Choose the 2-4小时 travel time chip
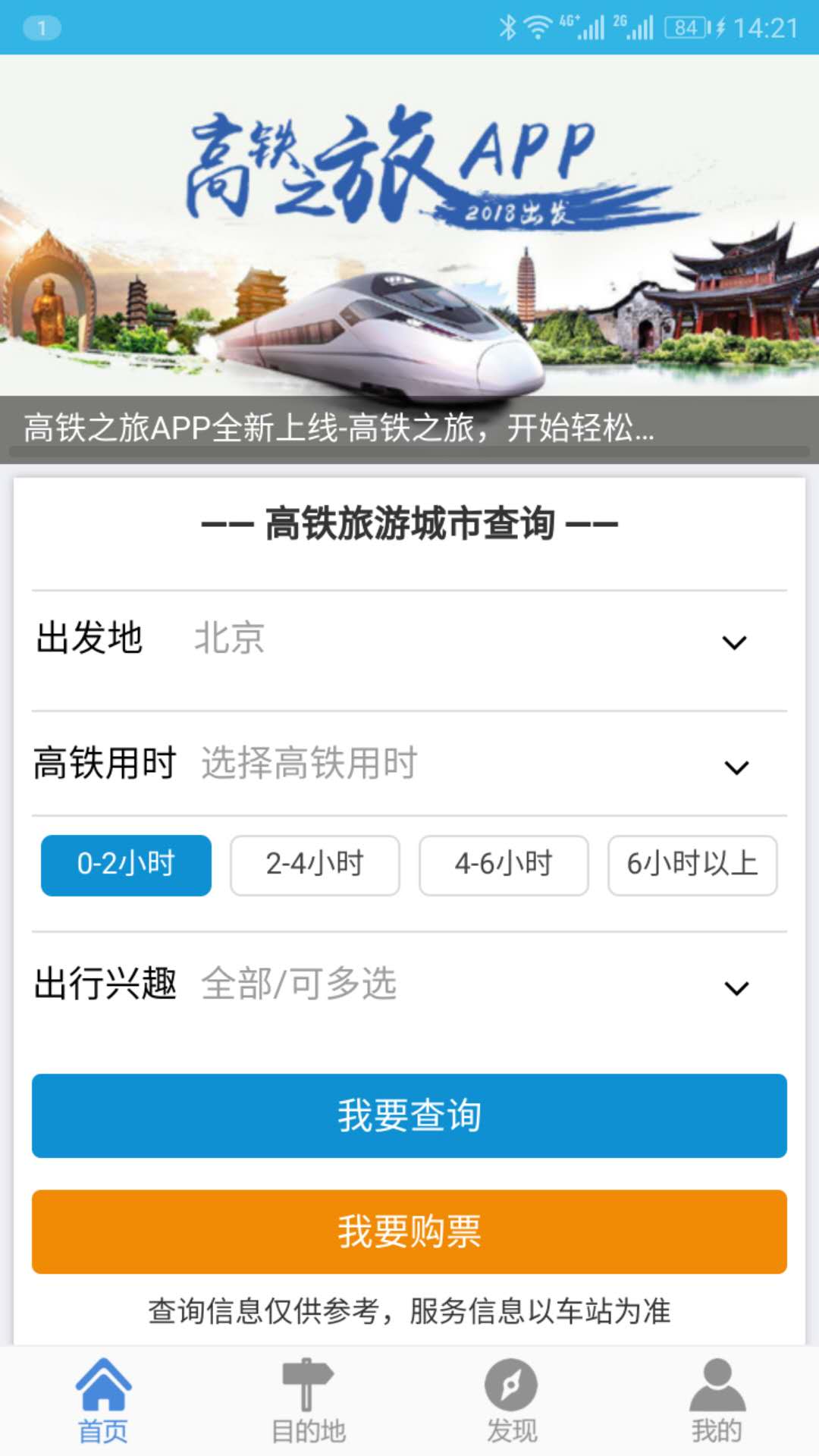Image resolution: width=819 pixels, height=1456 pixels. coord(315,865)
